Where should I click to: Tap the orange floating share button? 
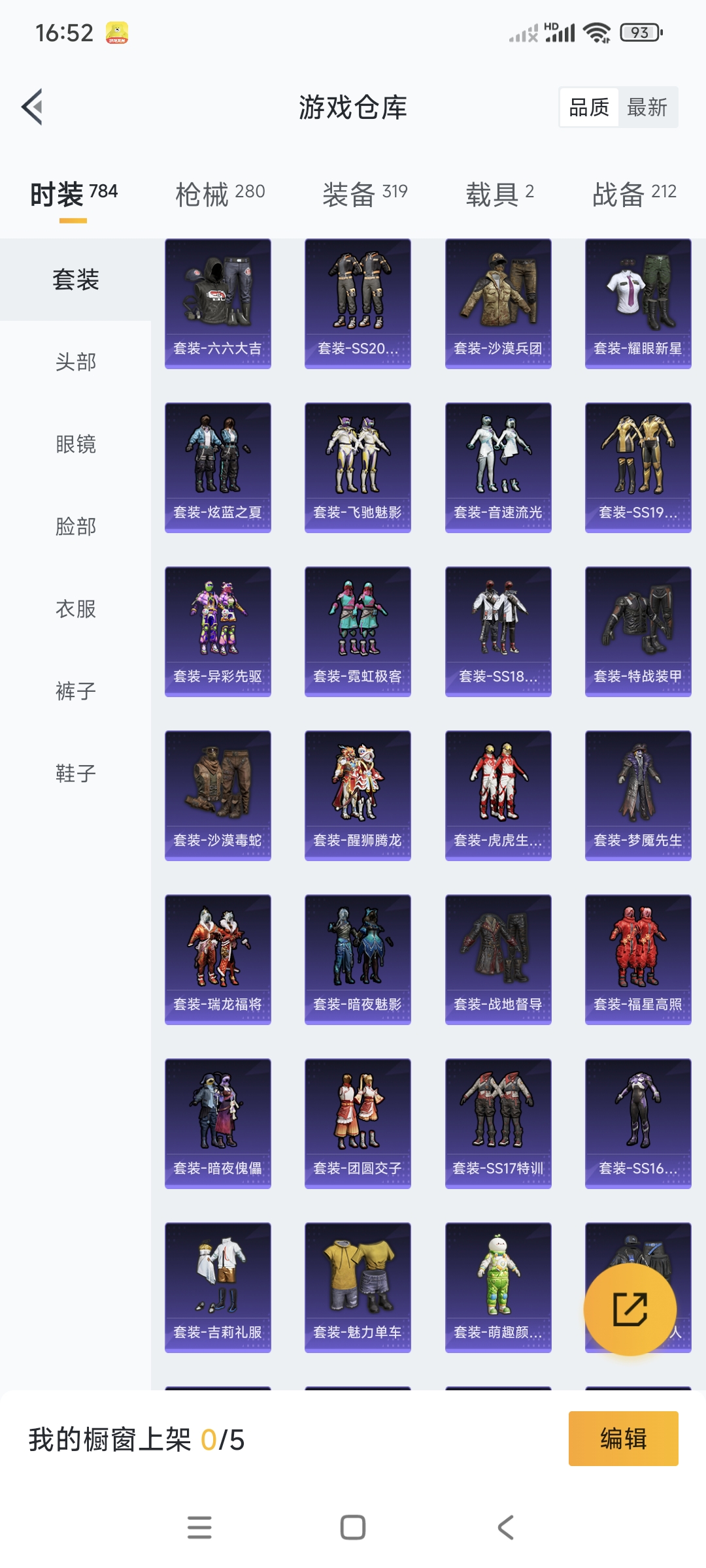tap(630, 1309)
